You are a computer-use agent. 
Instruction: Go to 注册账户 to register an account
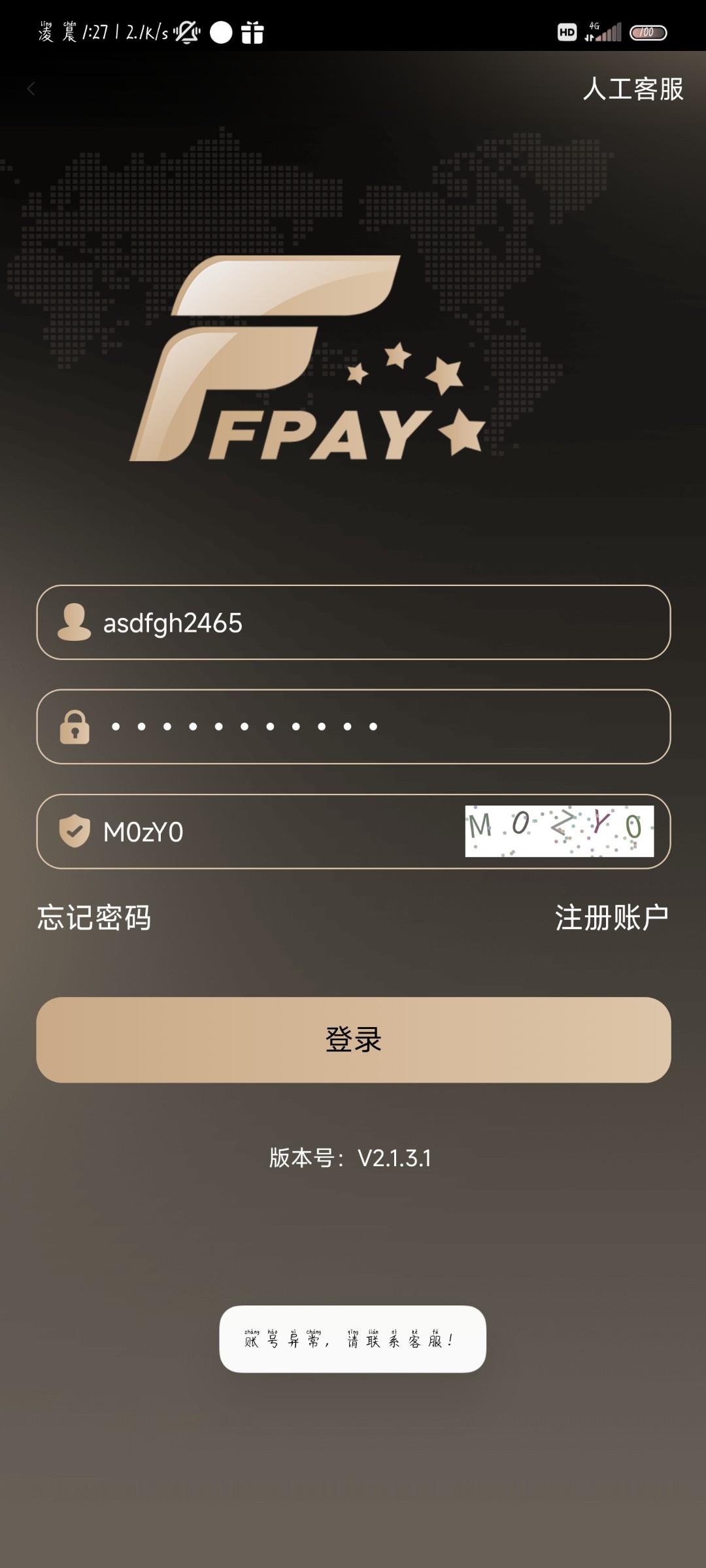[x=611, y=917]
